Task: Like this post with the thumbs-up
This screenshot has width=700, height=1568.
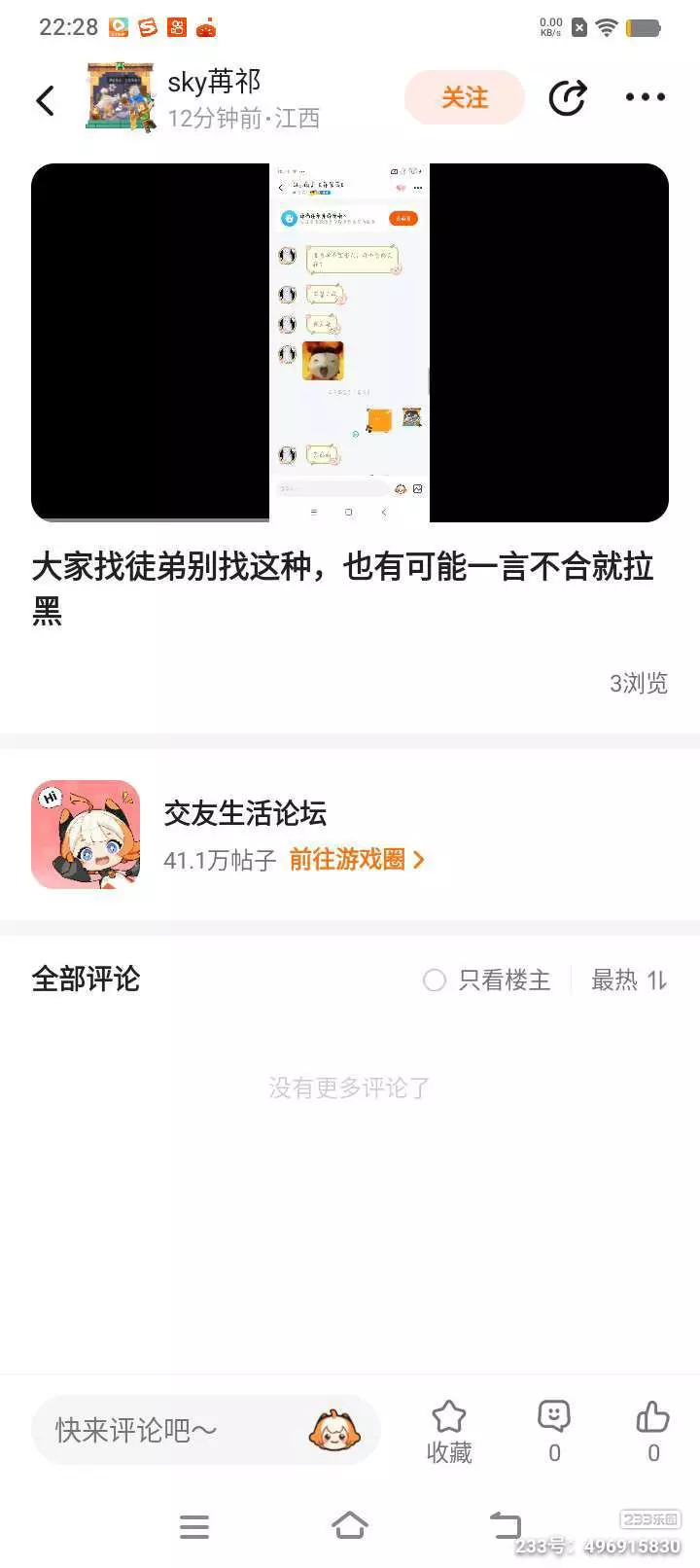Action: [x=653, y=1432]
